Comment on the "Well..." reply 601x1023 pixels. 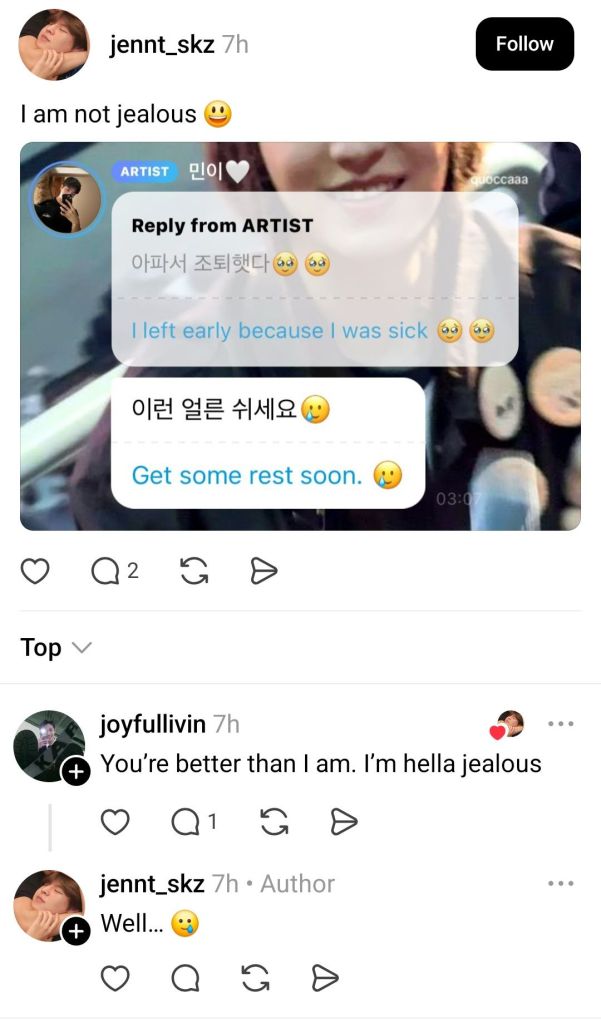pyautogui.click(x=186, y=978)
